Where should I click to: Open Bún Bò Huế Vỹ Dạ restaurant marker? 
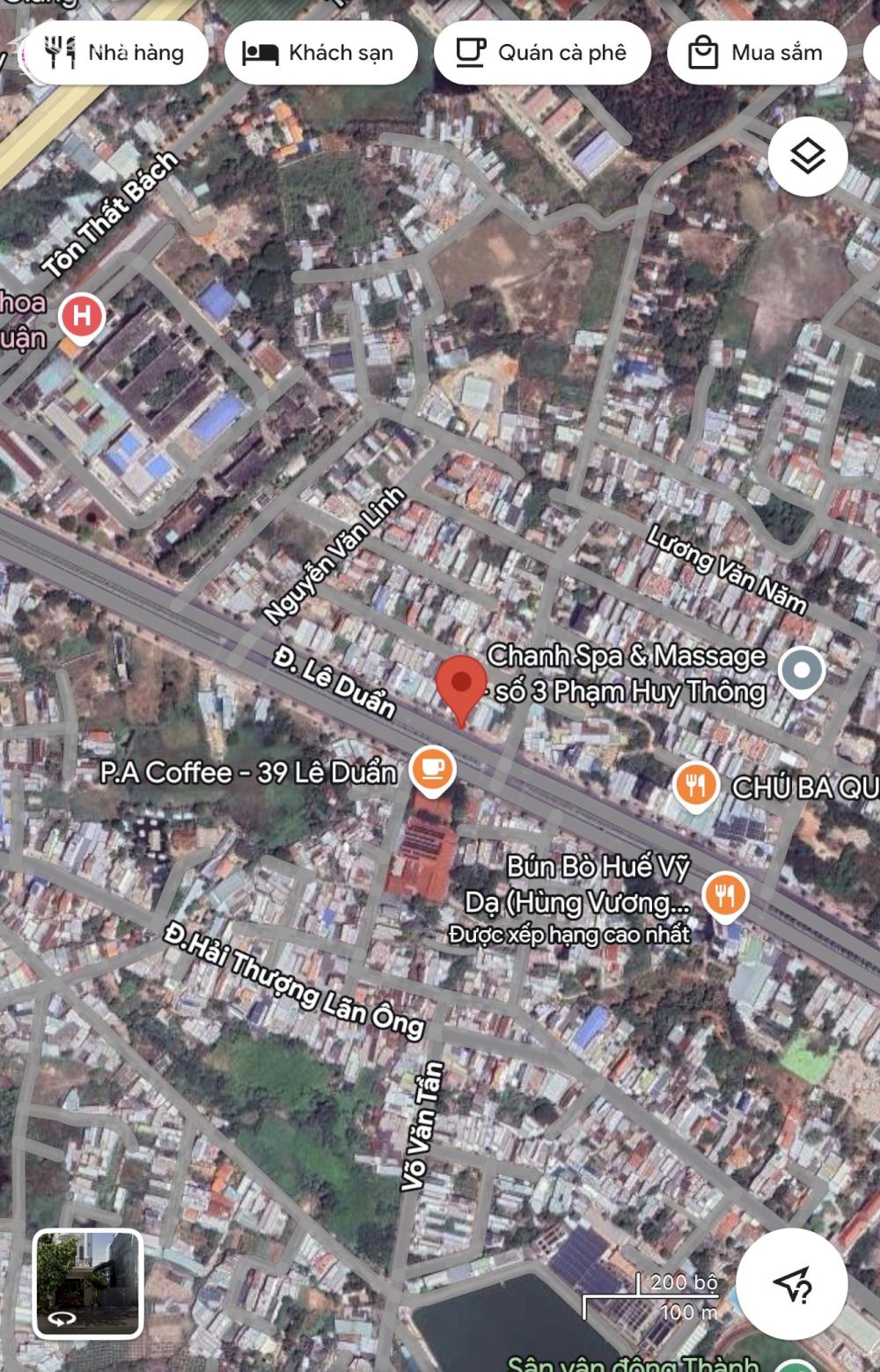click(725, 897)
